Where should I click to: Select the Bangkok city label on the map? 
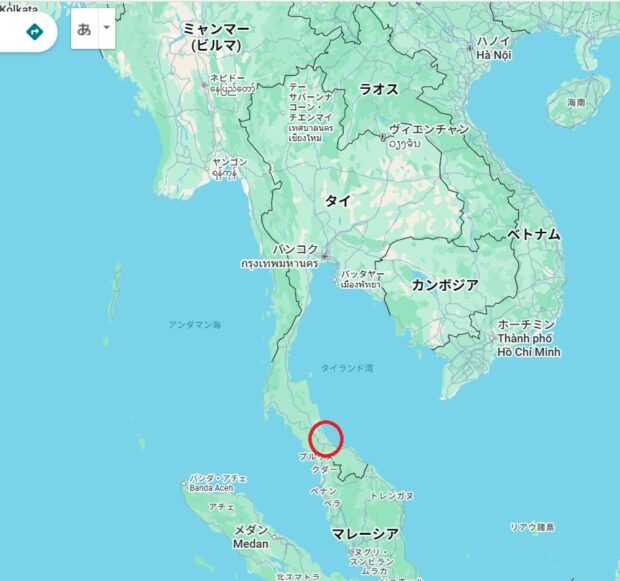(294, 248)
